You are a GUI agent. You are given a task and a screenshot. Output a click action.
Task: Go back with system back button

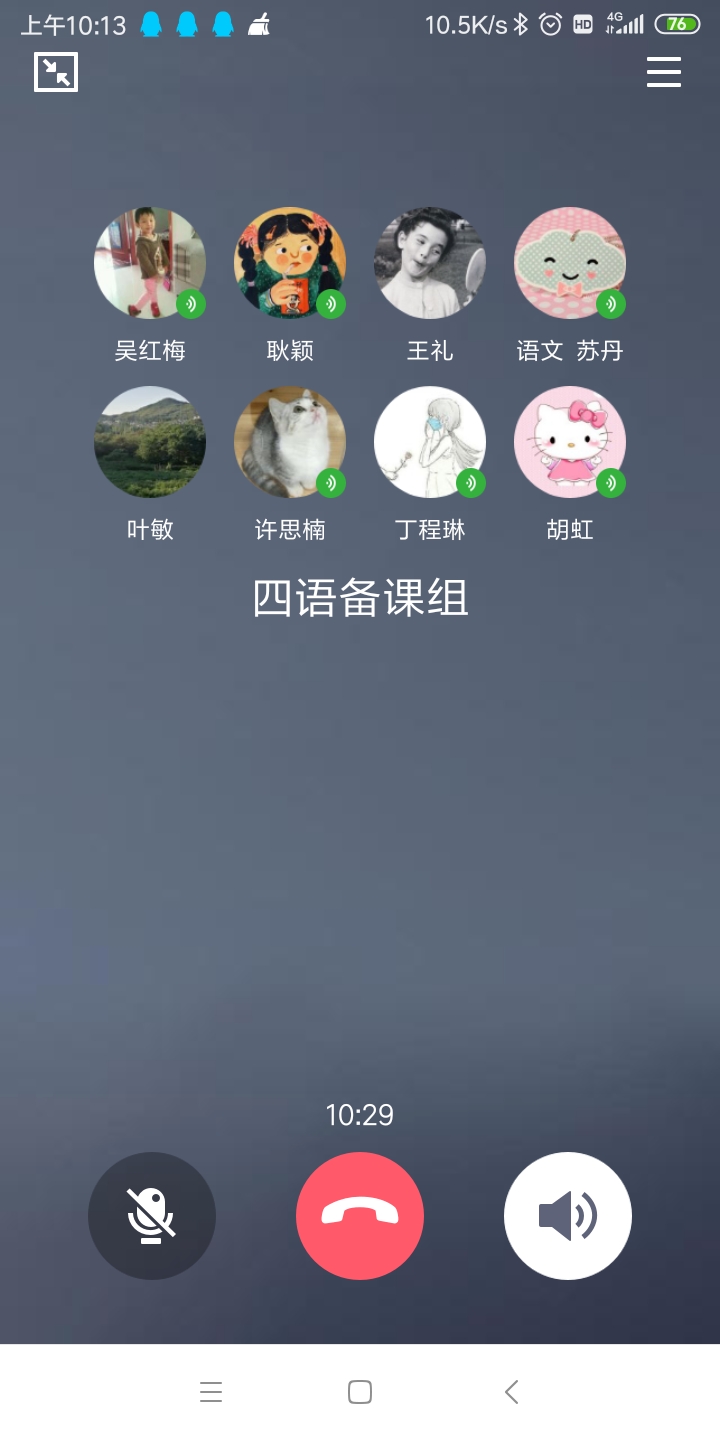(511, 1392)
